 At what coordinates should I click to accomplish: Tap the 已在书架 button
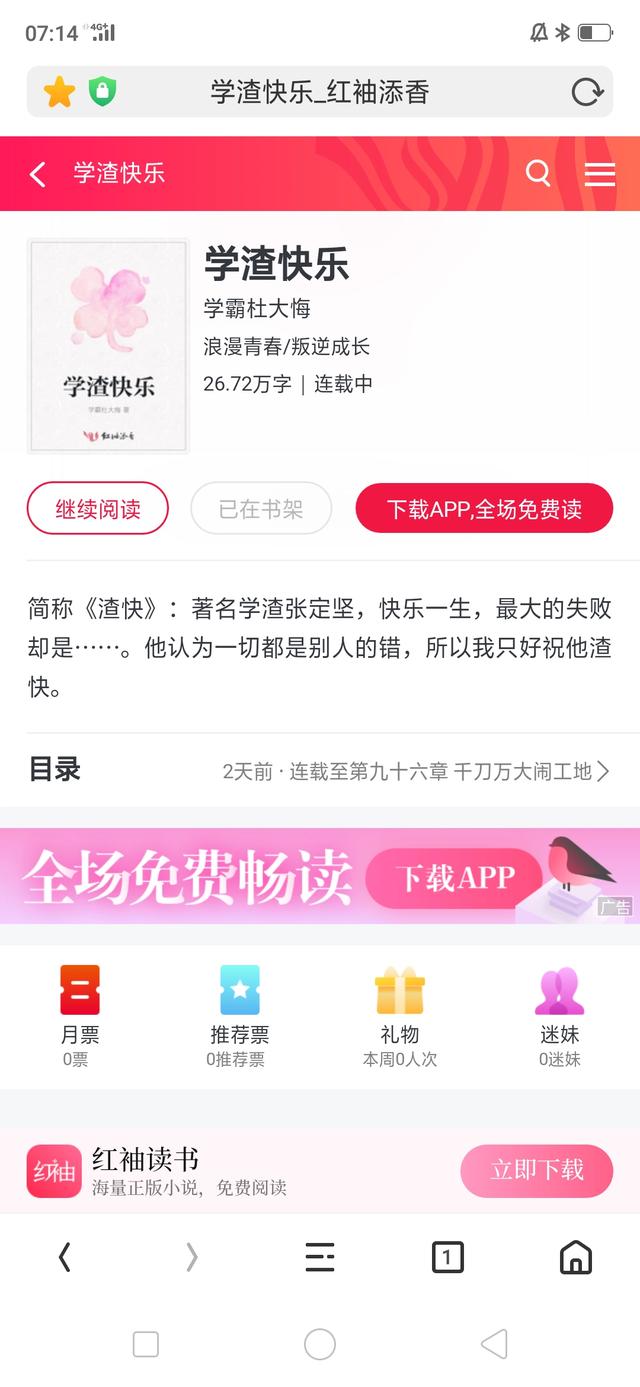(261, 509)
